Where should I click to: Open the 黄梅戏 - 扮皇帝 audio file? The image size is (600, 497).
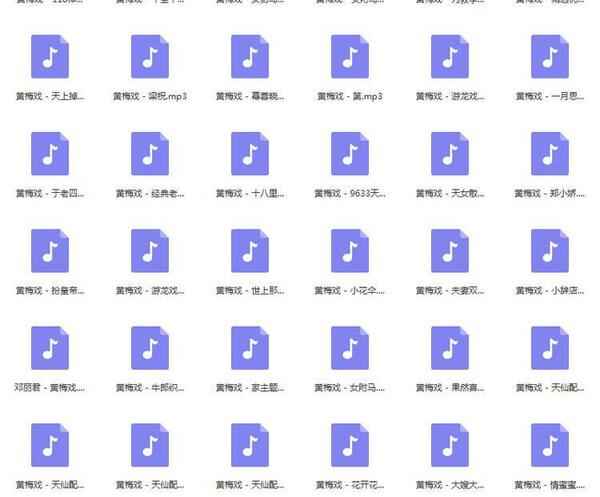[50, 251]
